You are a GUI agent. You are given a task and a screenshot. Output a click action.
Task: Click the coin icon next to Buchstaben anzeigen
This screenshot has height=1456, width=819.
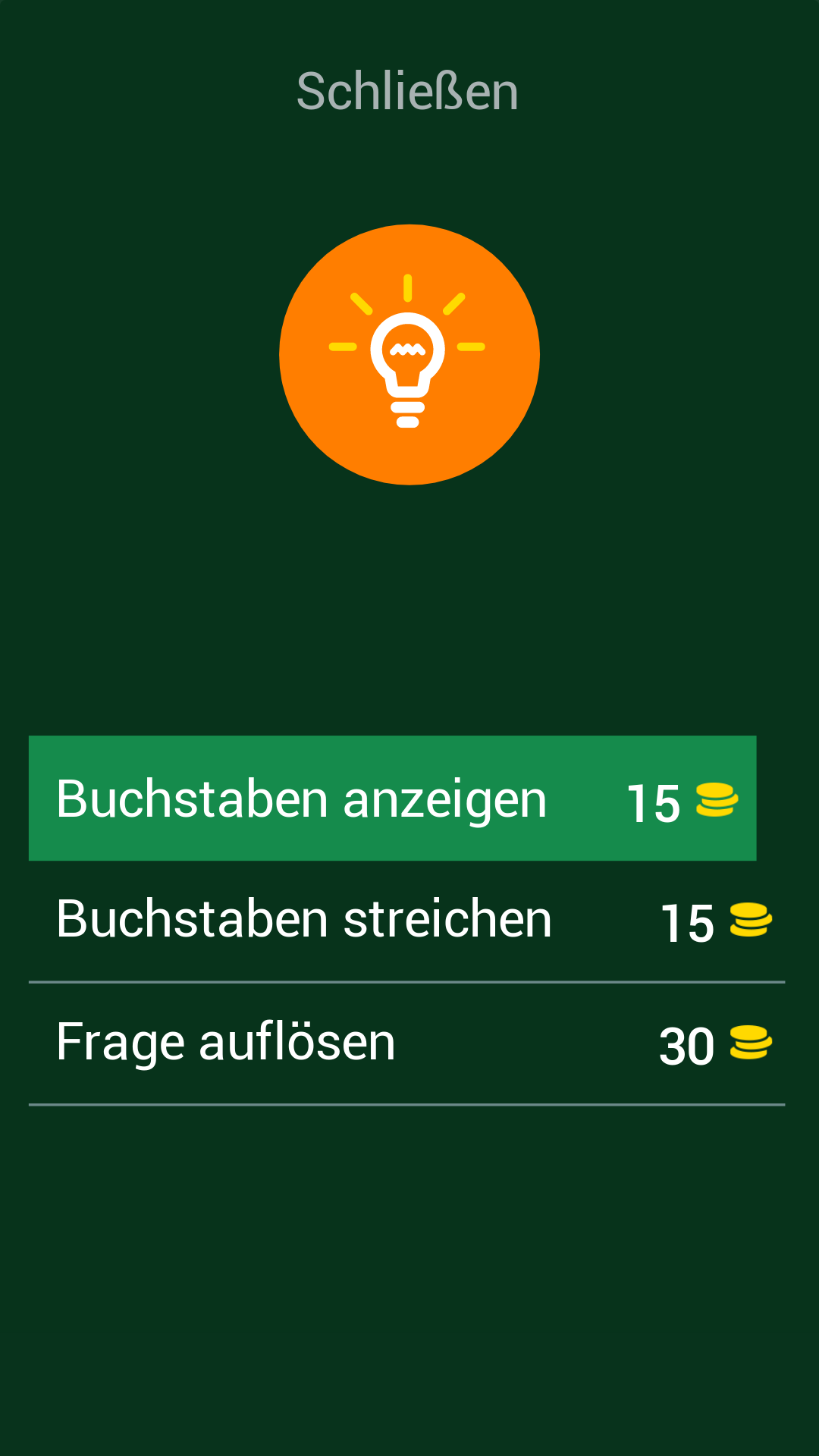point(718,800)
